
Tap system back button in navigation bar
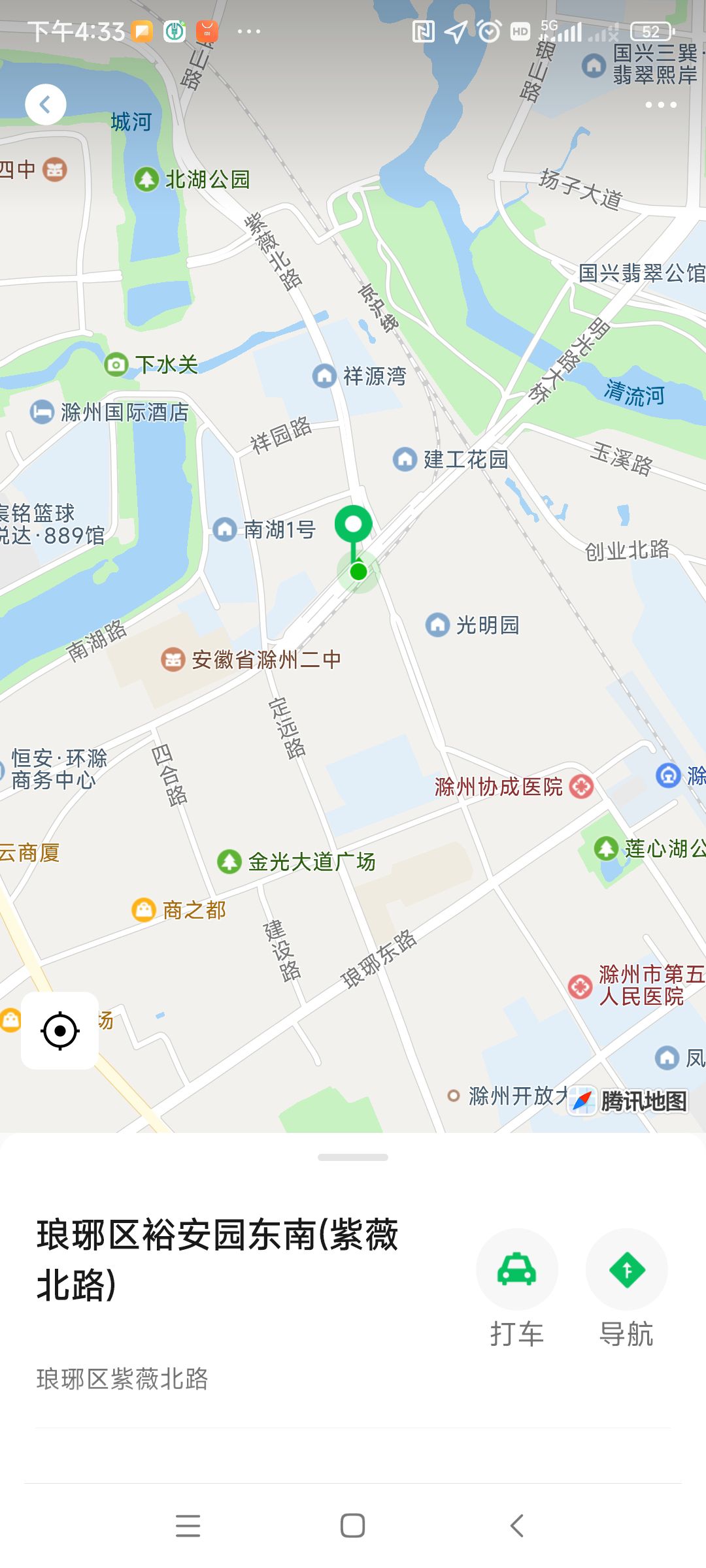[x=516, y=1526]
